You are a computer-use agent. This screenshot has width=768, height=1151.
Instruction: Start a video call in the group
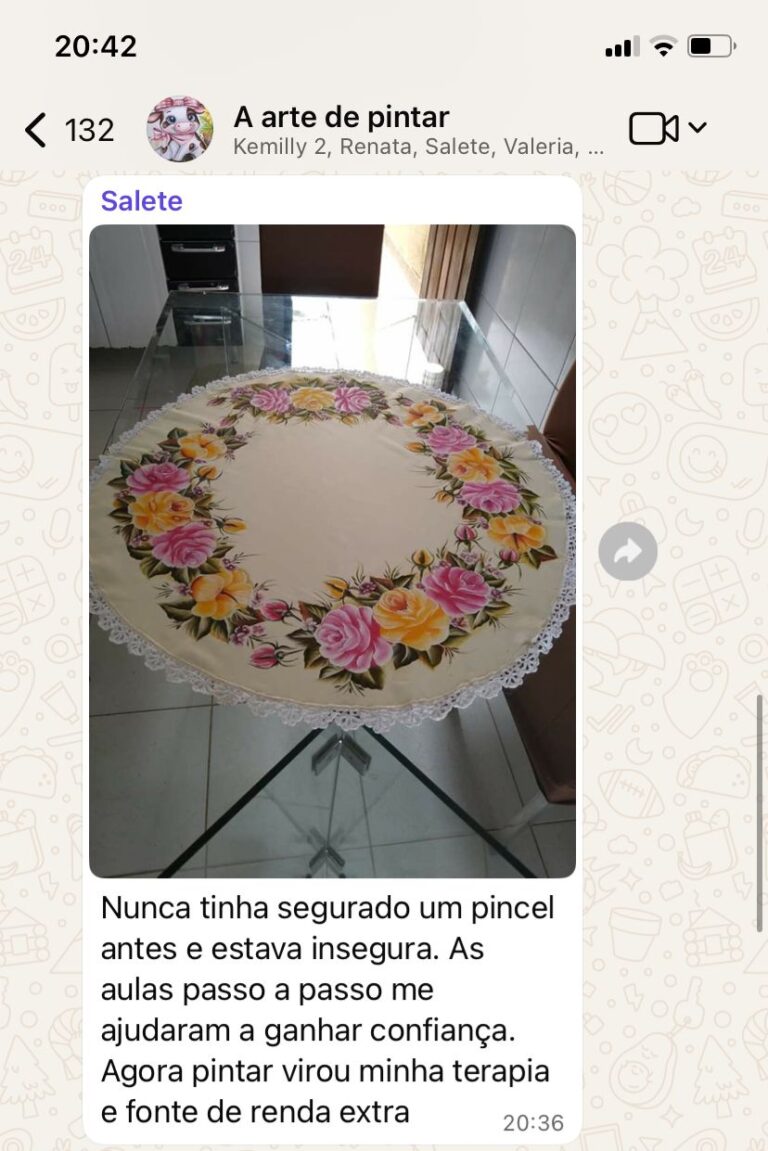(652, 128)
